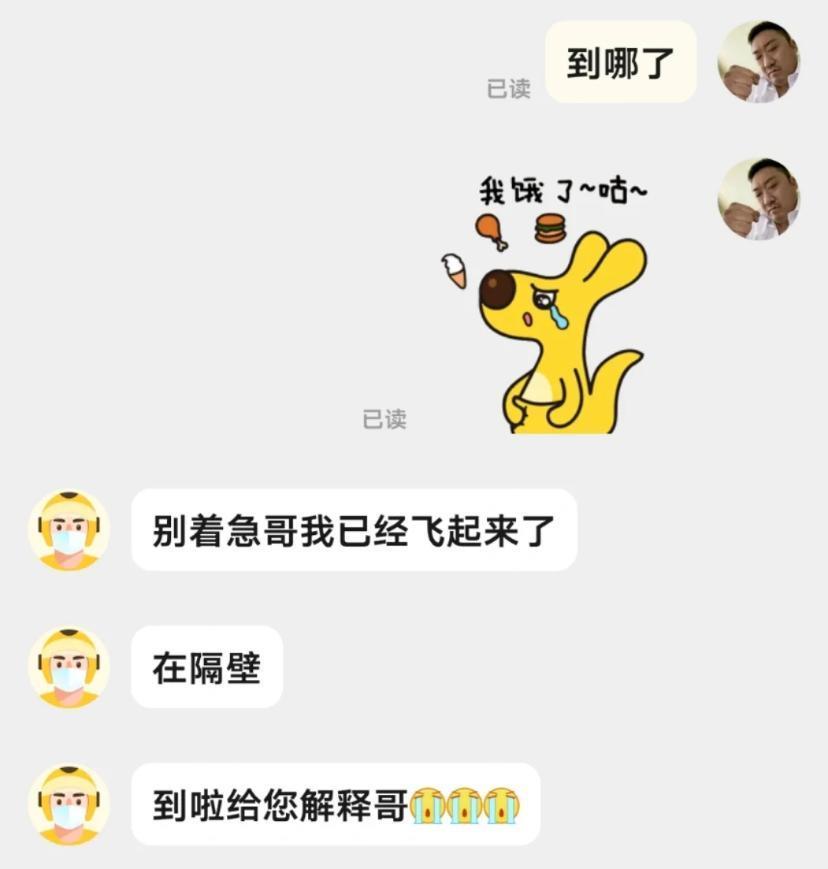This screenshot has height=869, width=828.
Task: Tap the crying loudly emoji in the last message
Action: click(427, 804)
